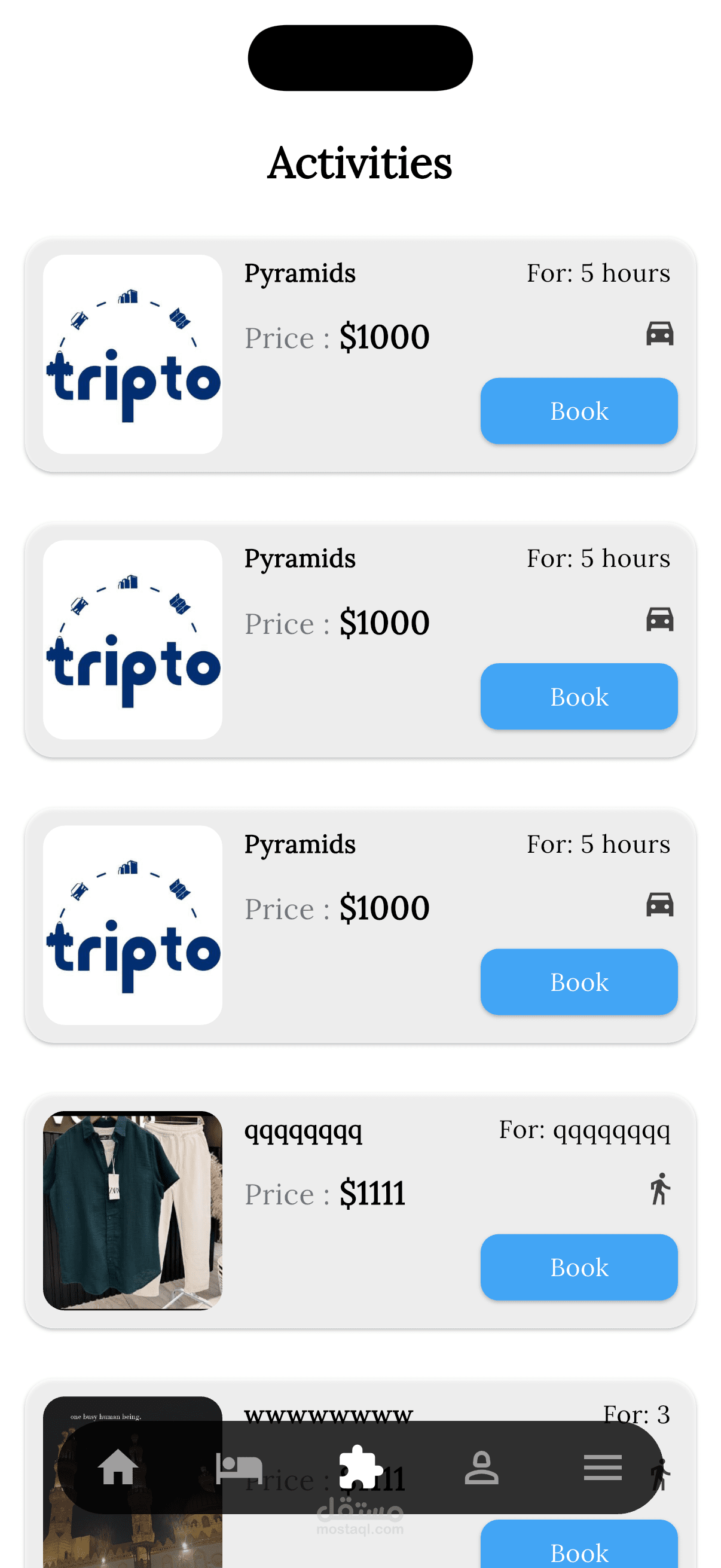
Task: Open the profile tab
Action: [x=481, y=1468]
